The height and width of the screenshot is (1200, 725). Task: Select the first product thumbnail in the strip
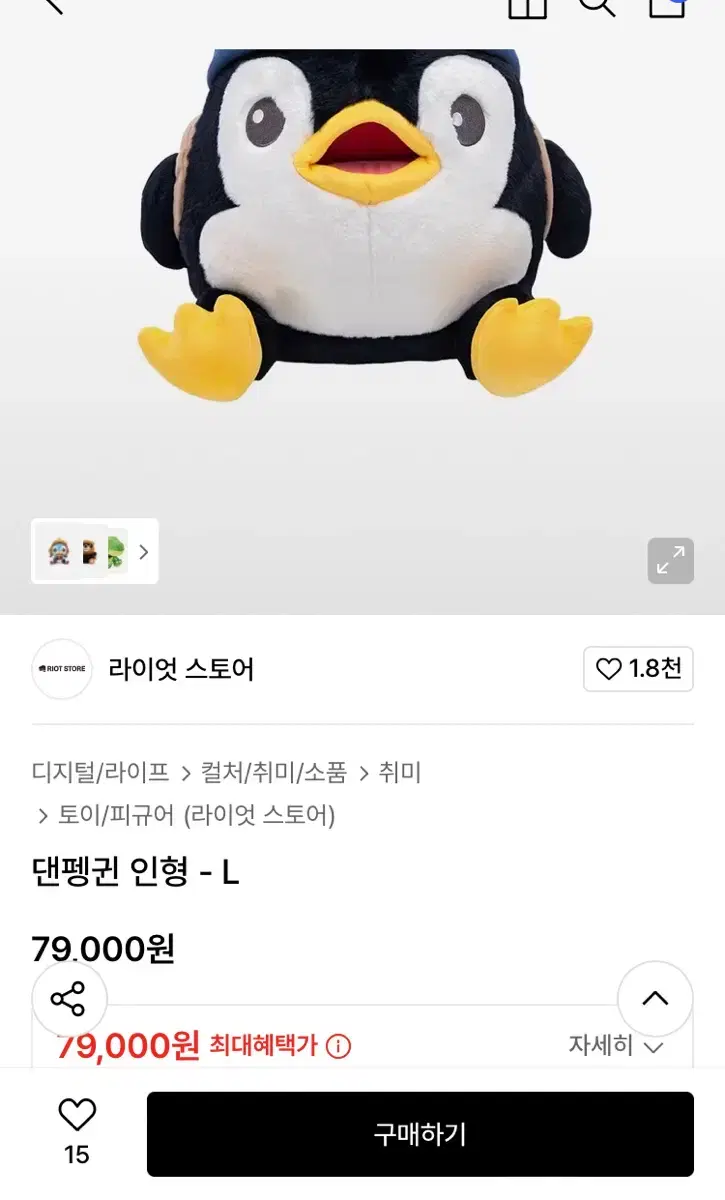click(57, 551)
